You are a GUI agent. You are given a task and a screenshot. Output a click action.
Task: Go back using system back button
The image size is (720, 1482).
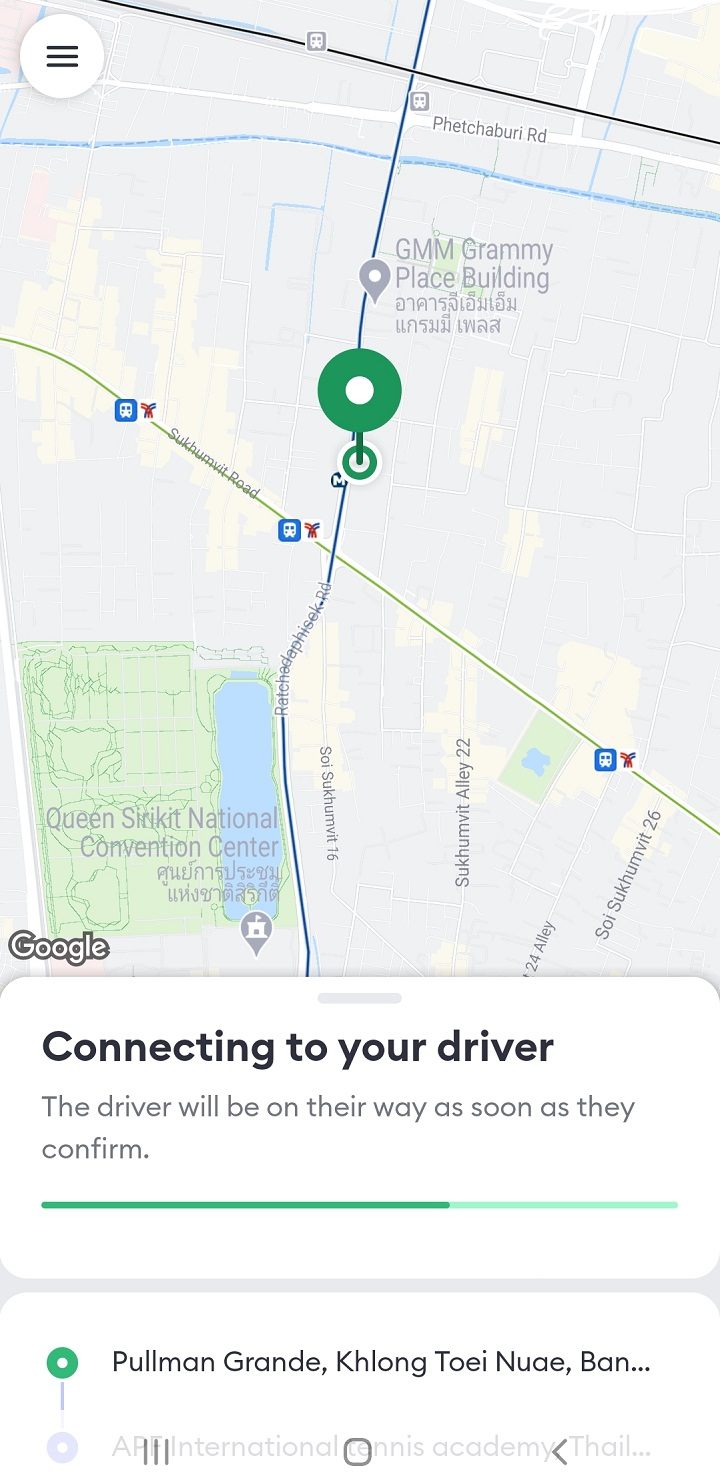(x=560, y=1451)
